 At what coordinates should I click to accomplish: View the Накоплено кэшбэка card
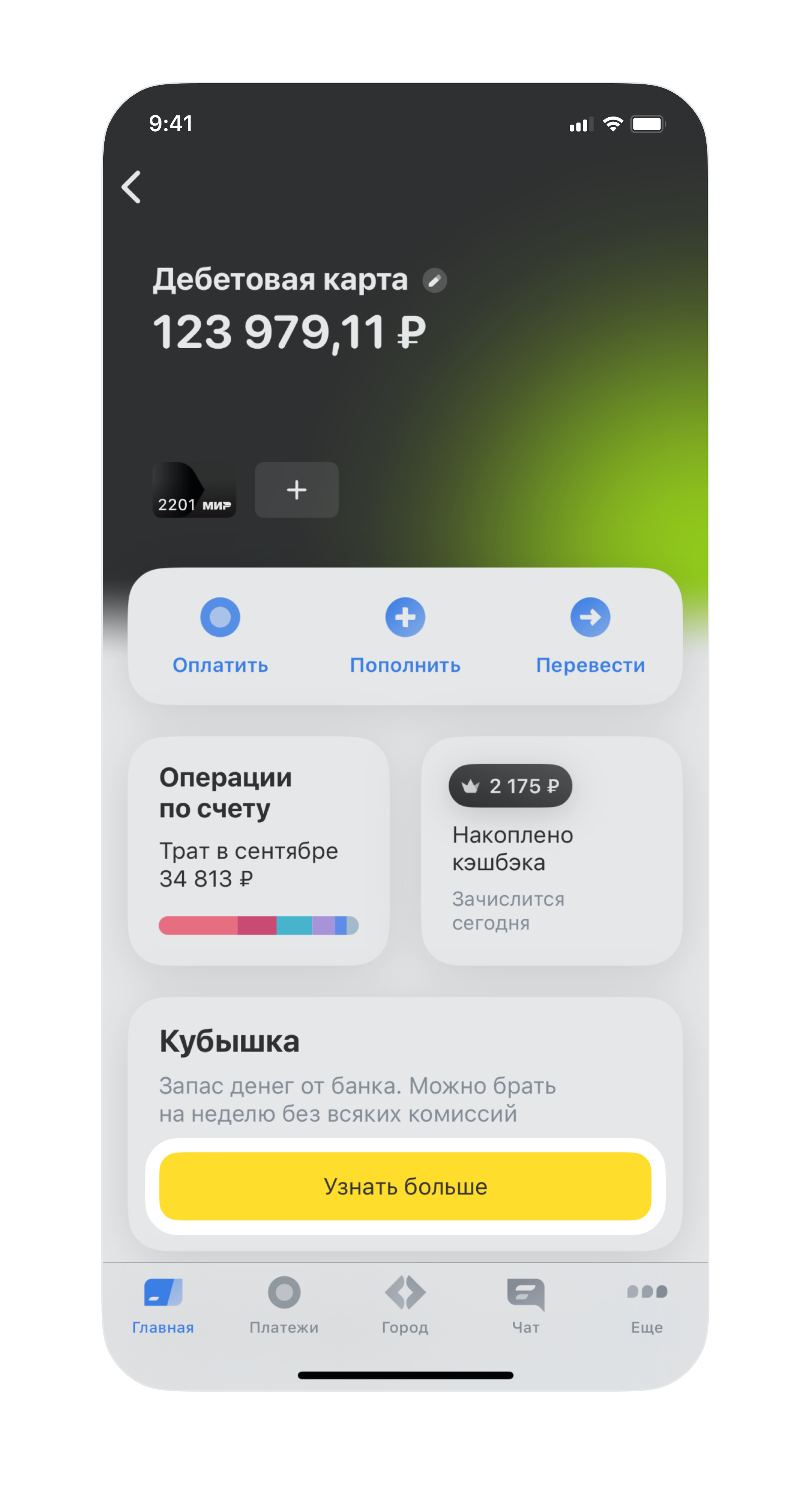(551, 851)
